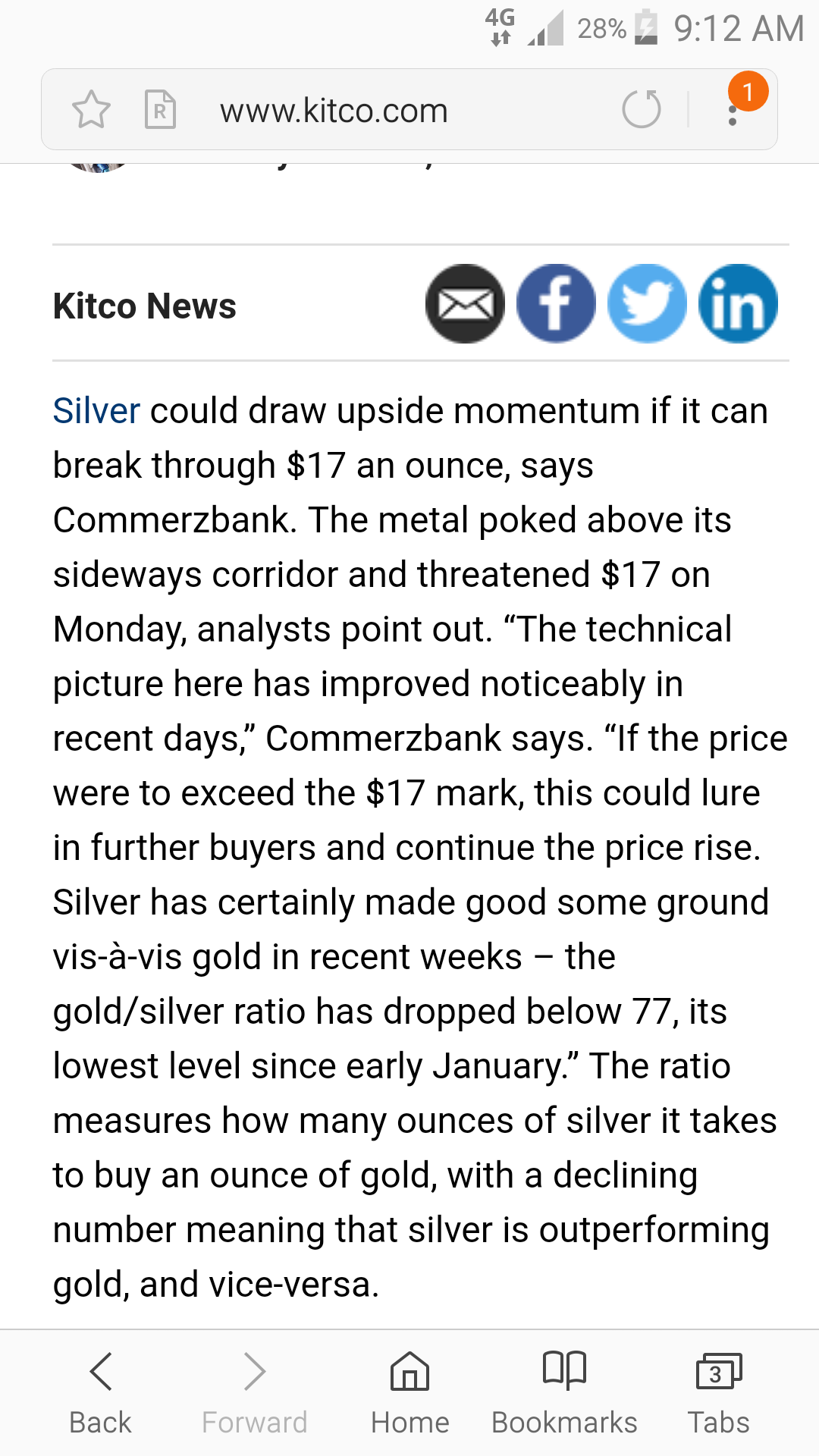
Task: Open reader mode icon in address bar
Action: [160, 109]
